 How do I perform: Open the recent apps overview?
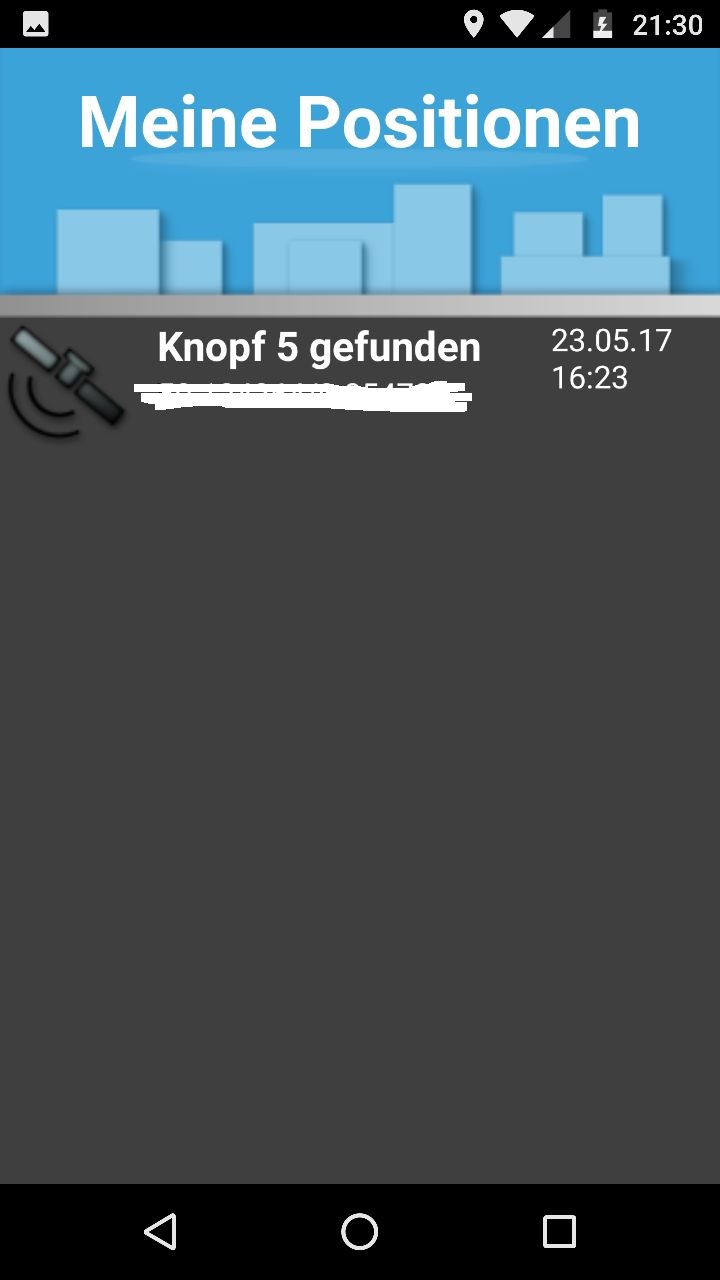(x=559, y=1231)
